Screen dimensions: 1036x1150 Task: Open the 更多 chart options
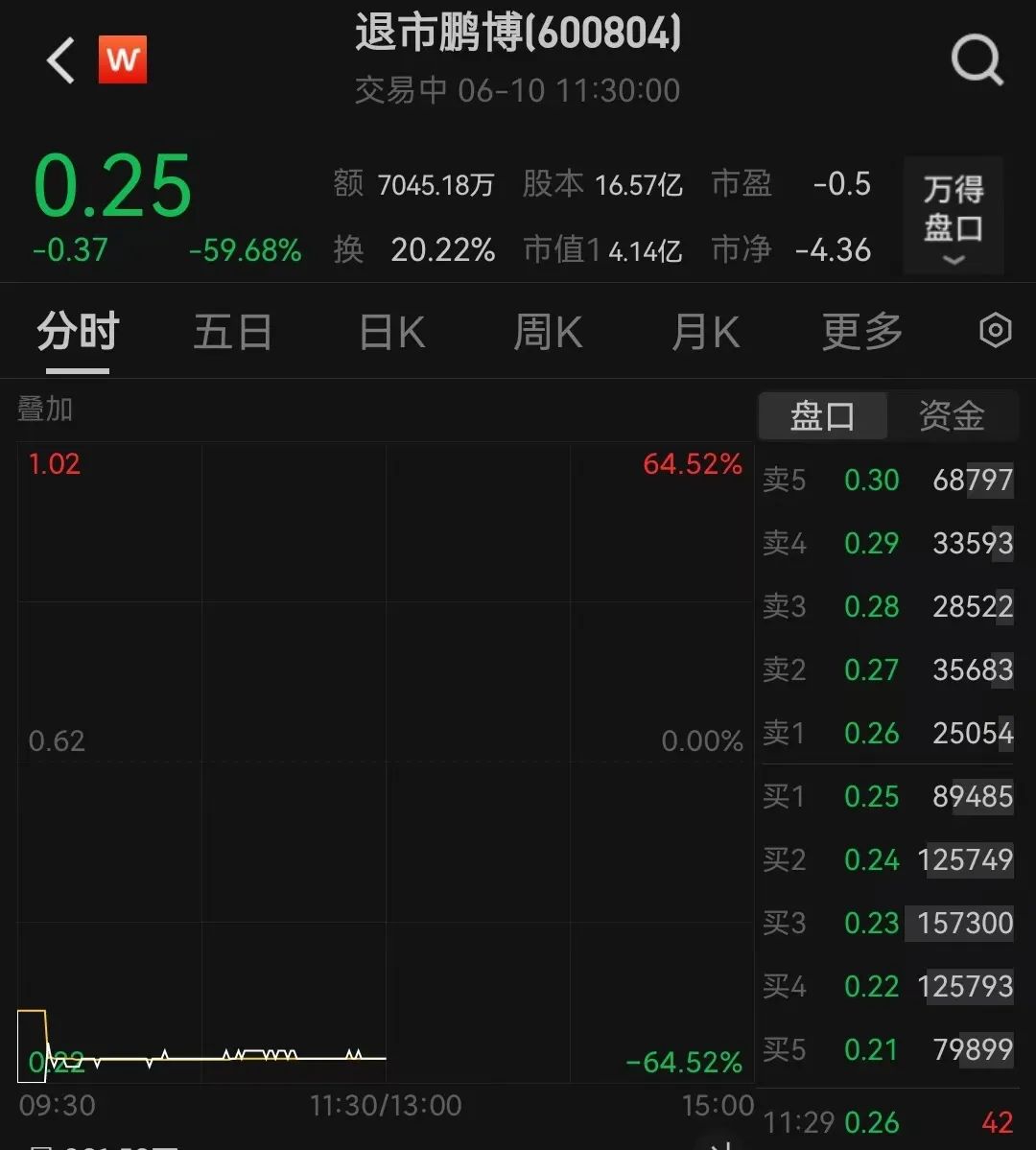click(861, 333)
